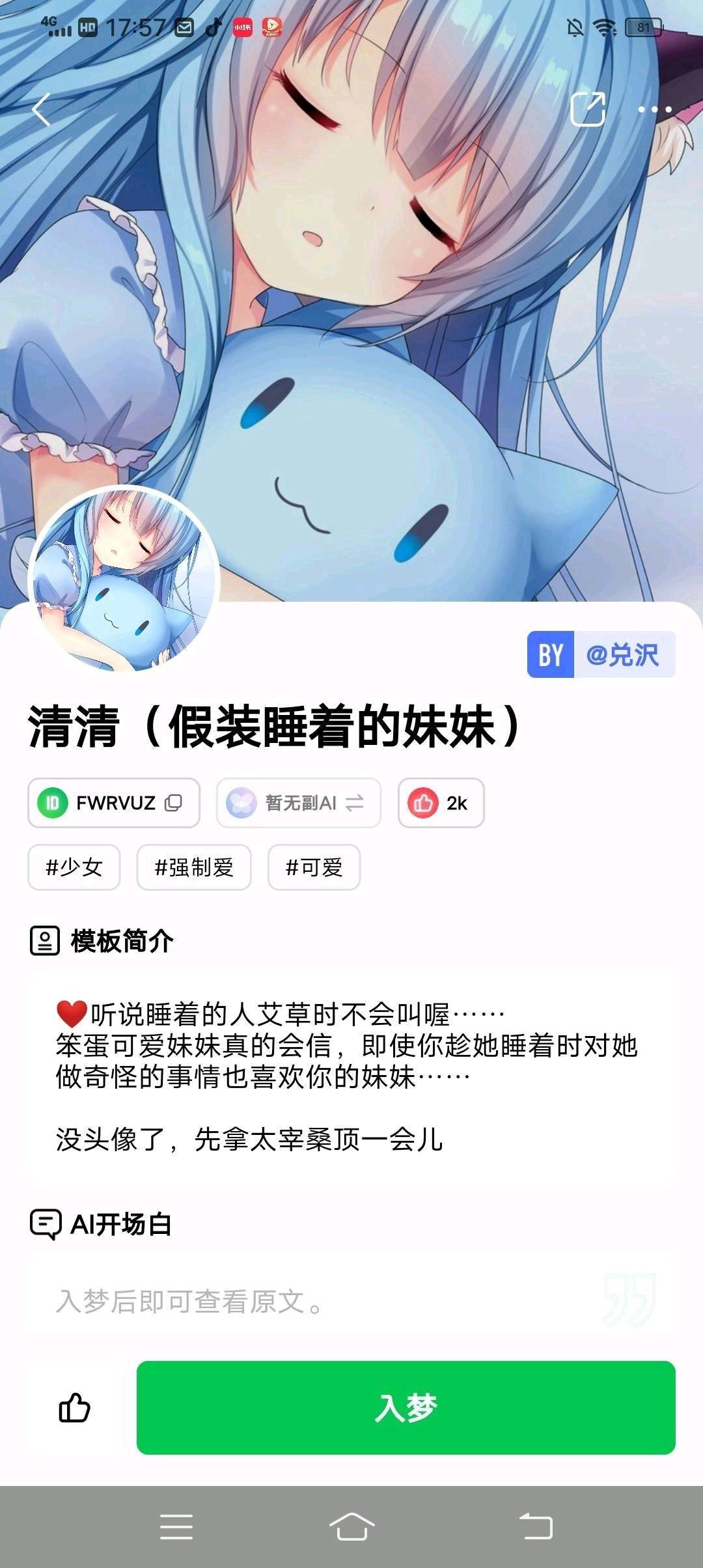The height and width of the screenshot is (1568, 703).
Task: Open system recent apps menu
Action: click(176, 1526)
